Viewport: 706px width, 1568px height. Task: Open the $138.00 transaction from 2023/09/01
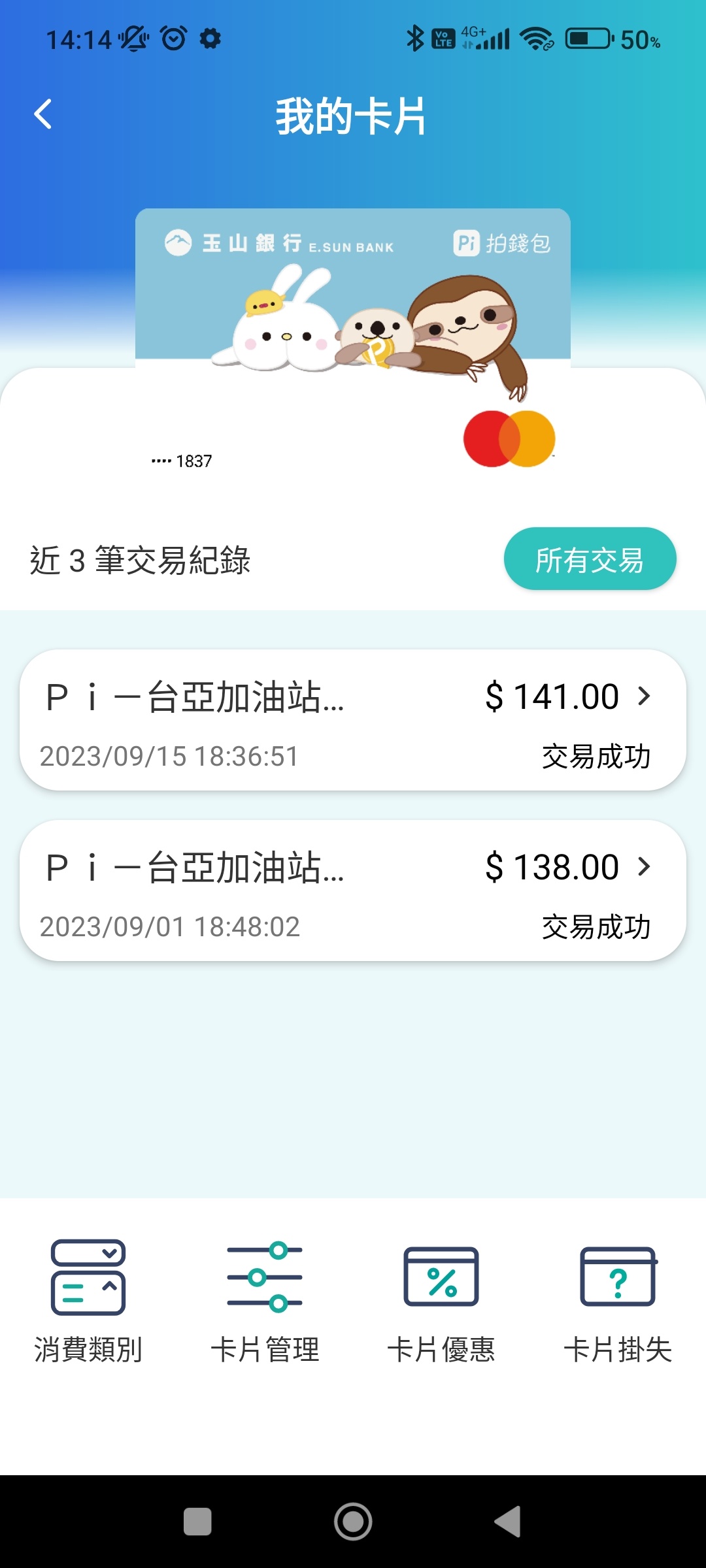[353, 890]
